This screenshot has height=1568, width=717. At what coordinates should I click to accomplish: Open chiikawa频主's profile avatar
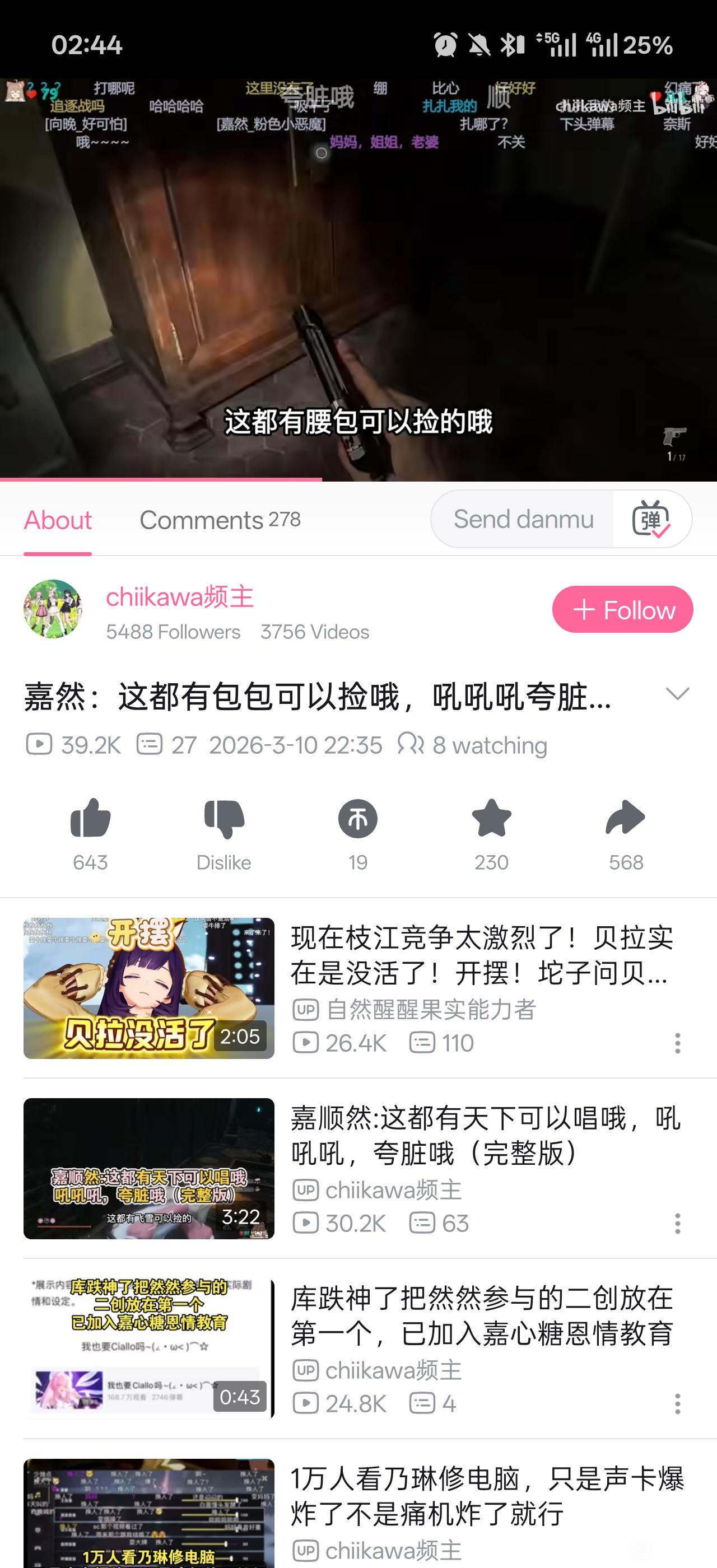(52, 609)
